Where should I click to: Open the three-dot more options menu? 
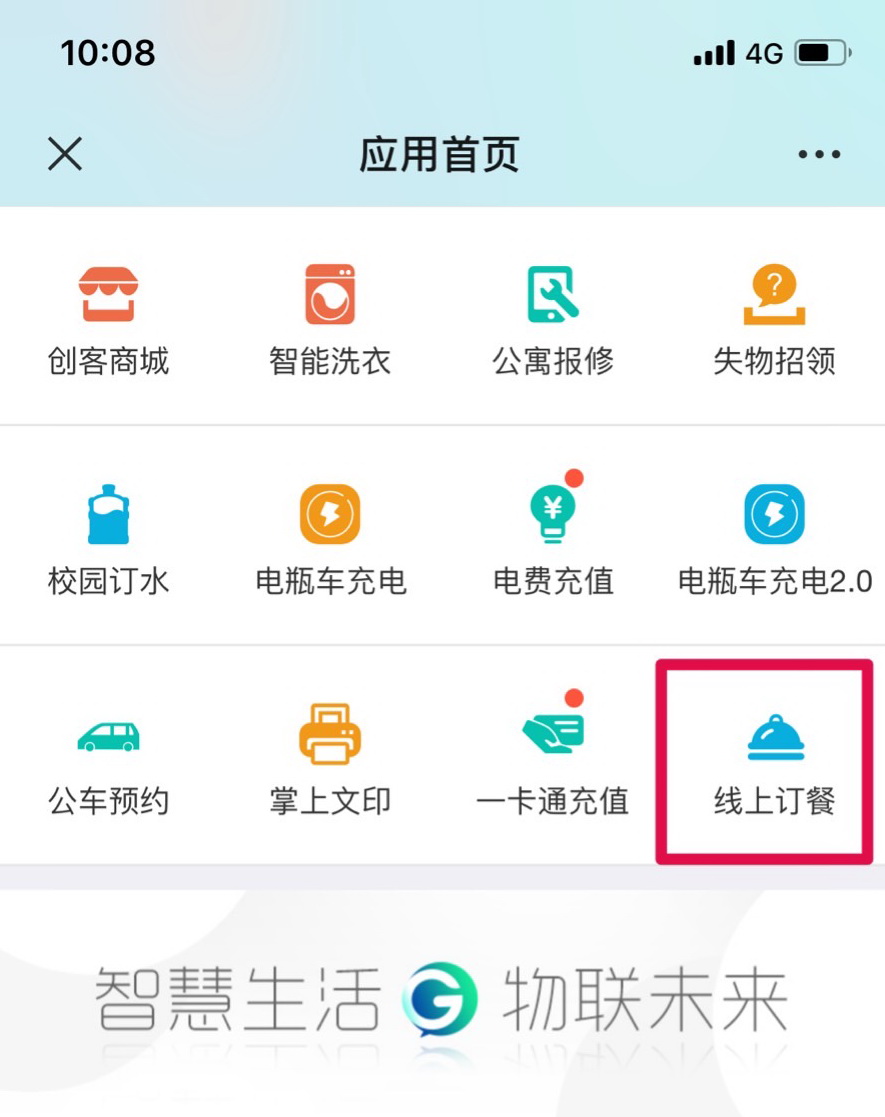819,155
